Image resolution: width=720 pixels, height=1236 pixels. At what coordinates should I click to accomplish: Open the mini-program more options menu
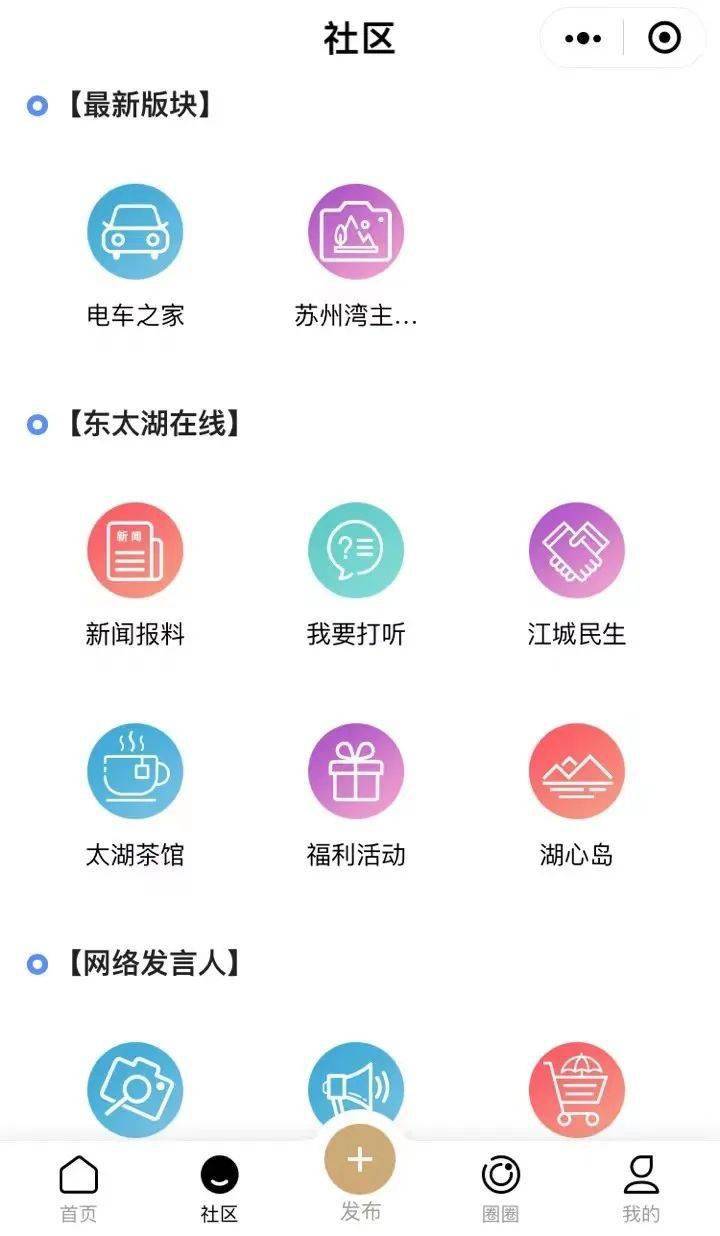pos(583,39)
